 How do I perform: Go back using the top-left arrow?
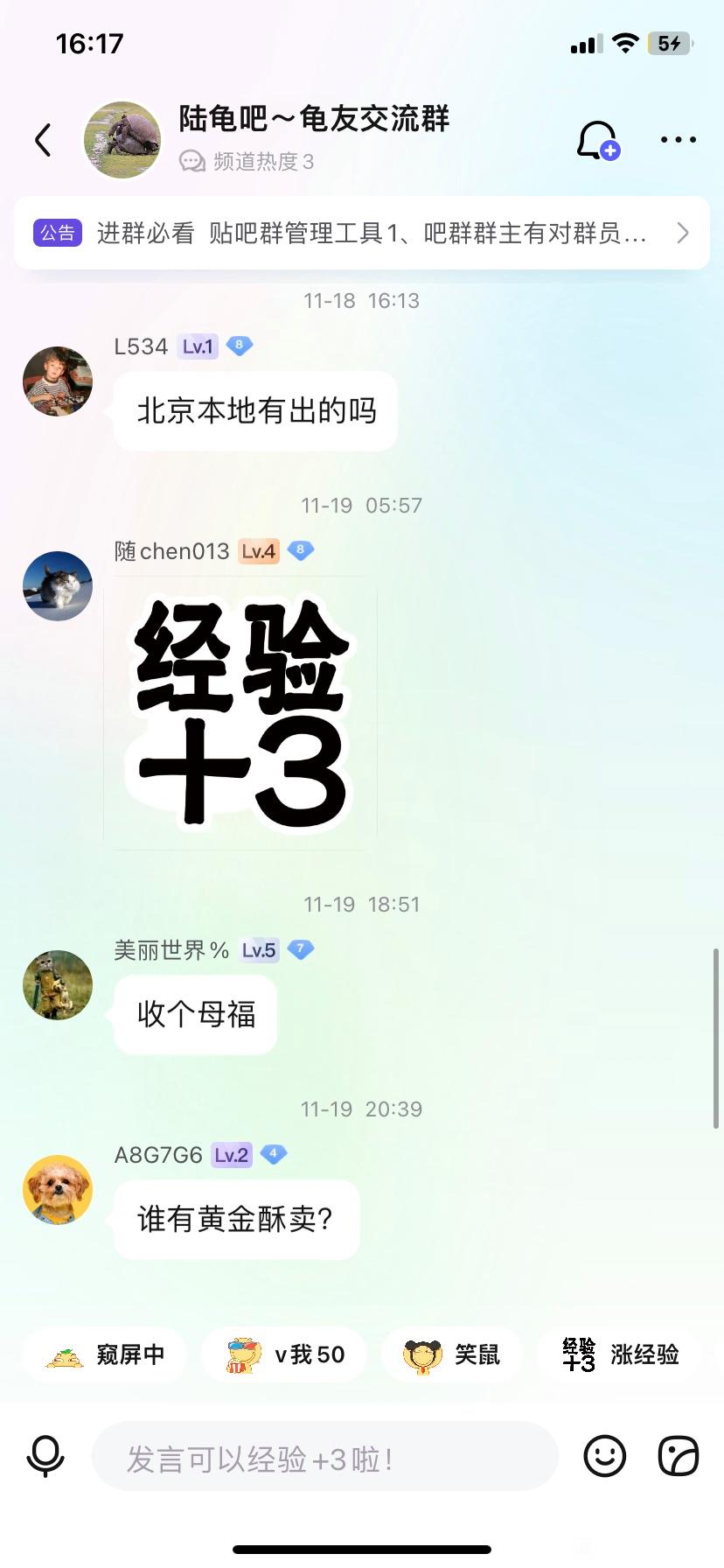43,140
